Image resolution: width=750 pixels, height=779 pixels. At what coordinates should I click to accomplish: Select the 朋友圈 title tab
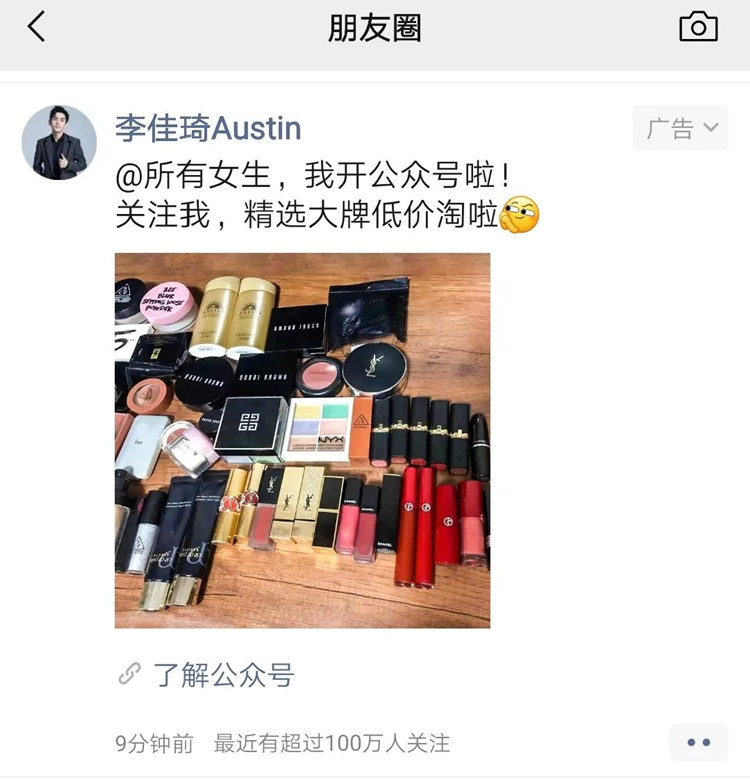[375, 27]
